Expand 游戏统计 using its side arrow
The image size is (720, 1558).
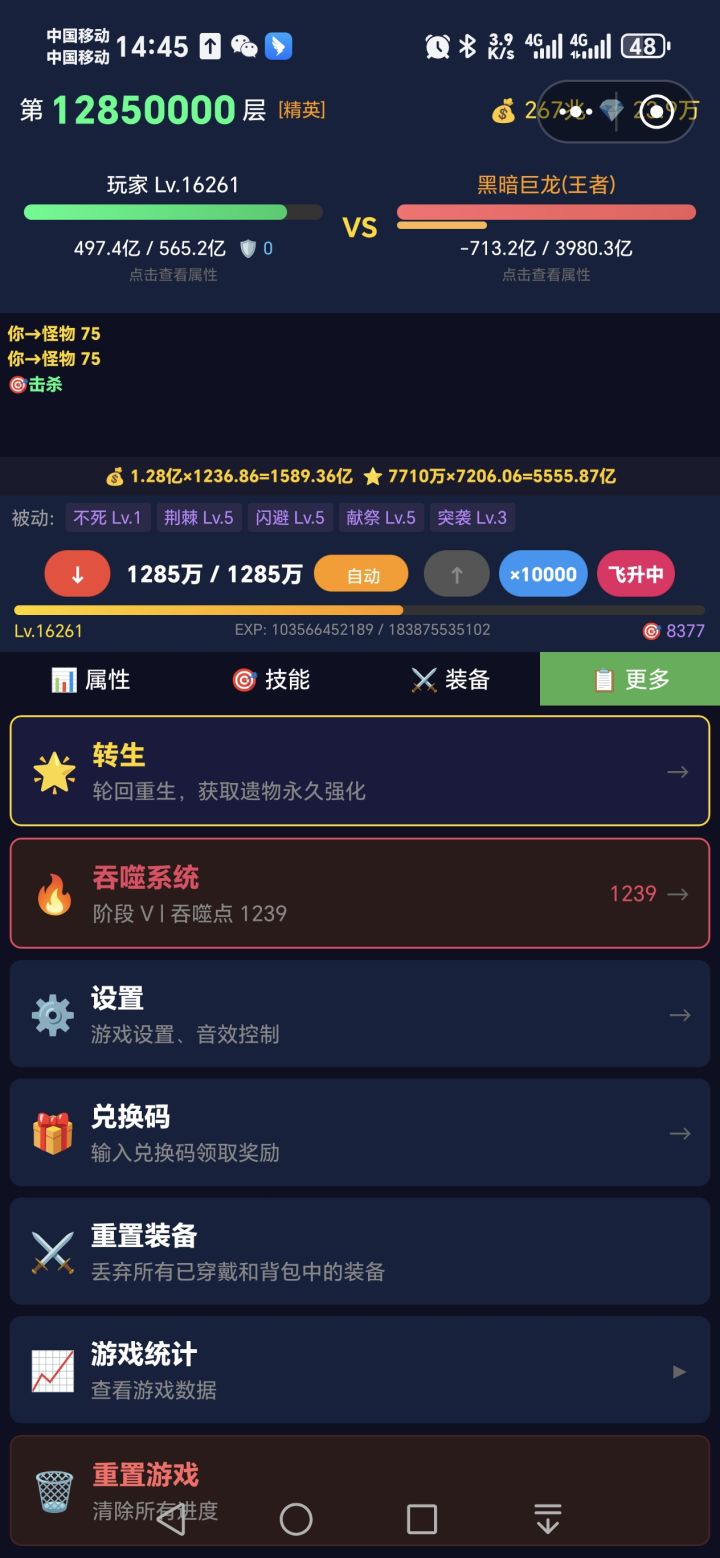[x=680, y=1369]
